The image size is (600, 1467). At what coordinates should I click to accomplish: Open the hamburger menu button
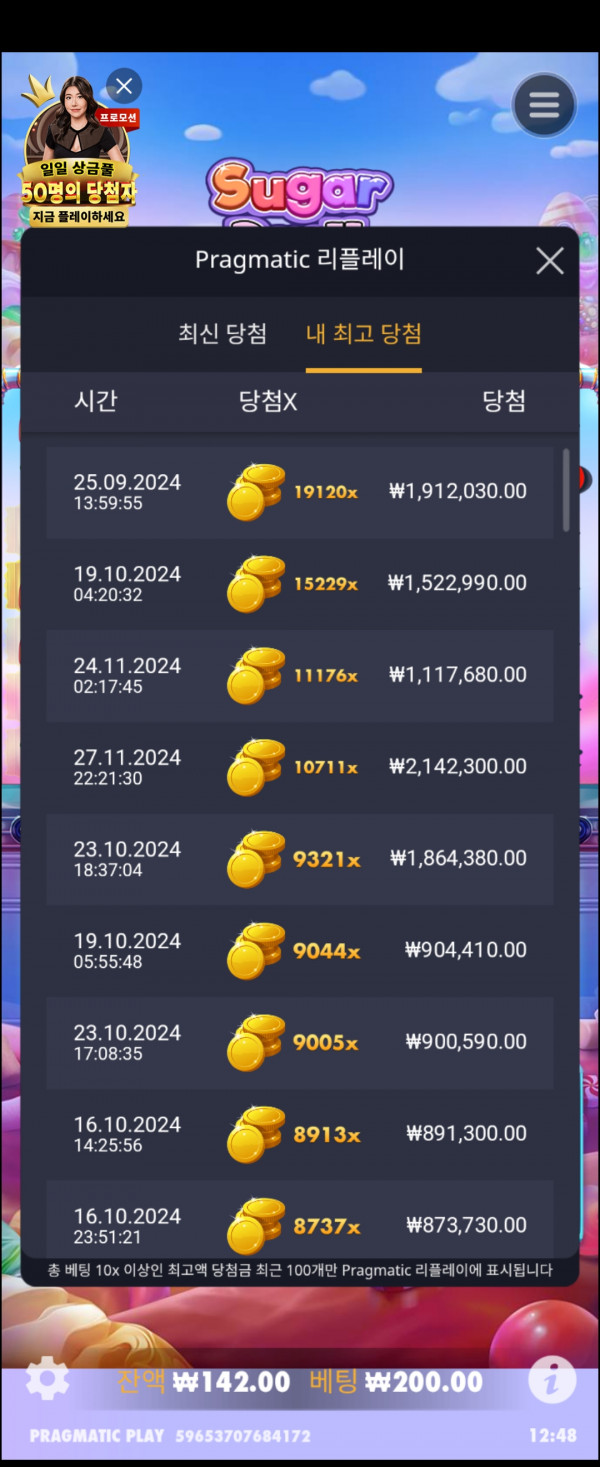pos(544,105)
